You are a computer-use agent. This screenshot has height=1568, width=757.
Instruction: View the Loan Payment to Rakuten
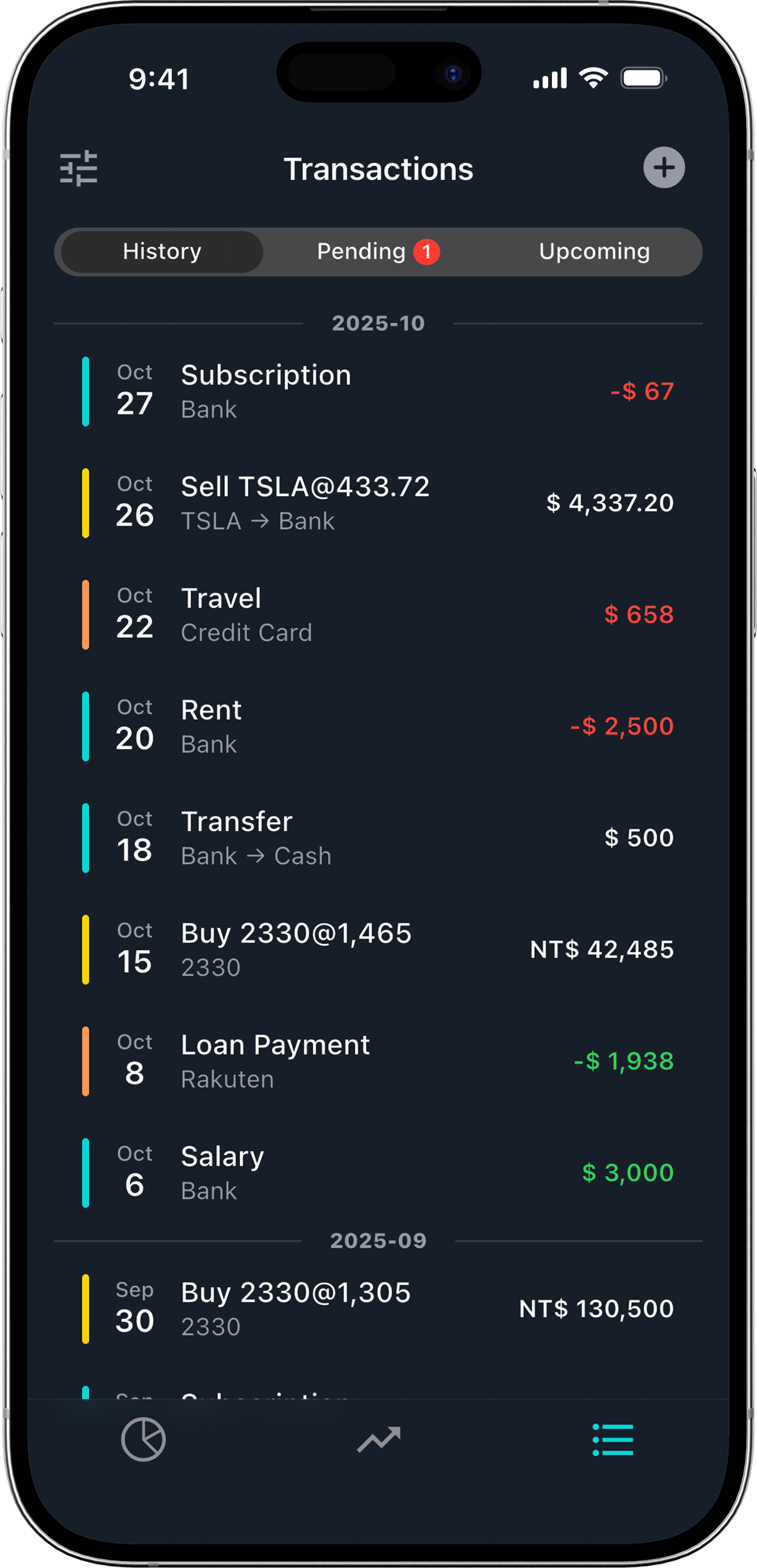(x=378, y=1060)
